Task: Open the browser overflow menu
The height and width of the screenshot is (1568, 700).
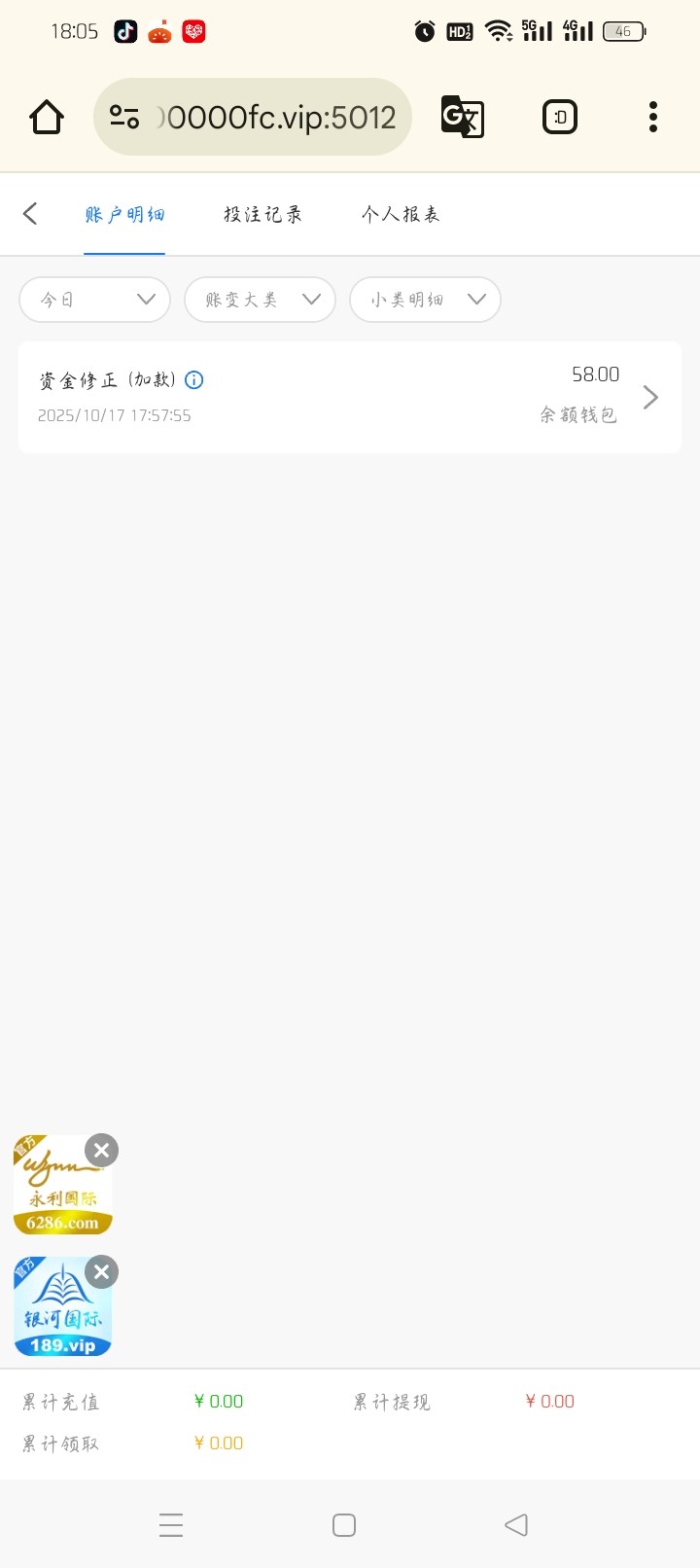Action: click(x=653, y=118)
